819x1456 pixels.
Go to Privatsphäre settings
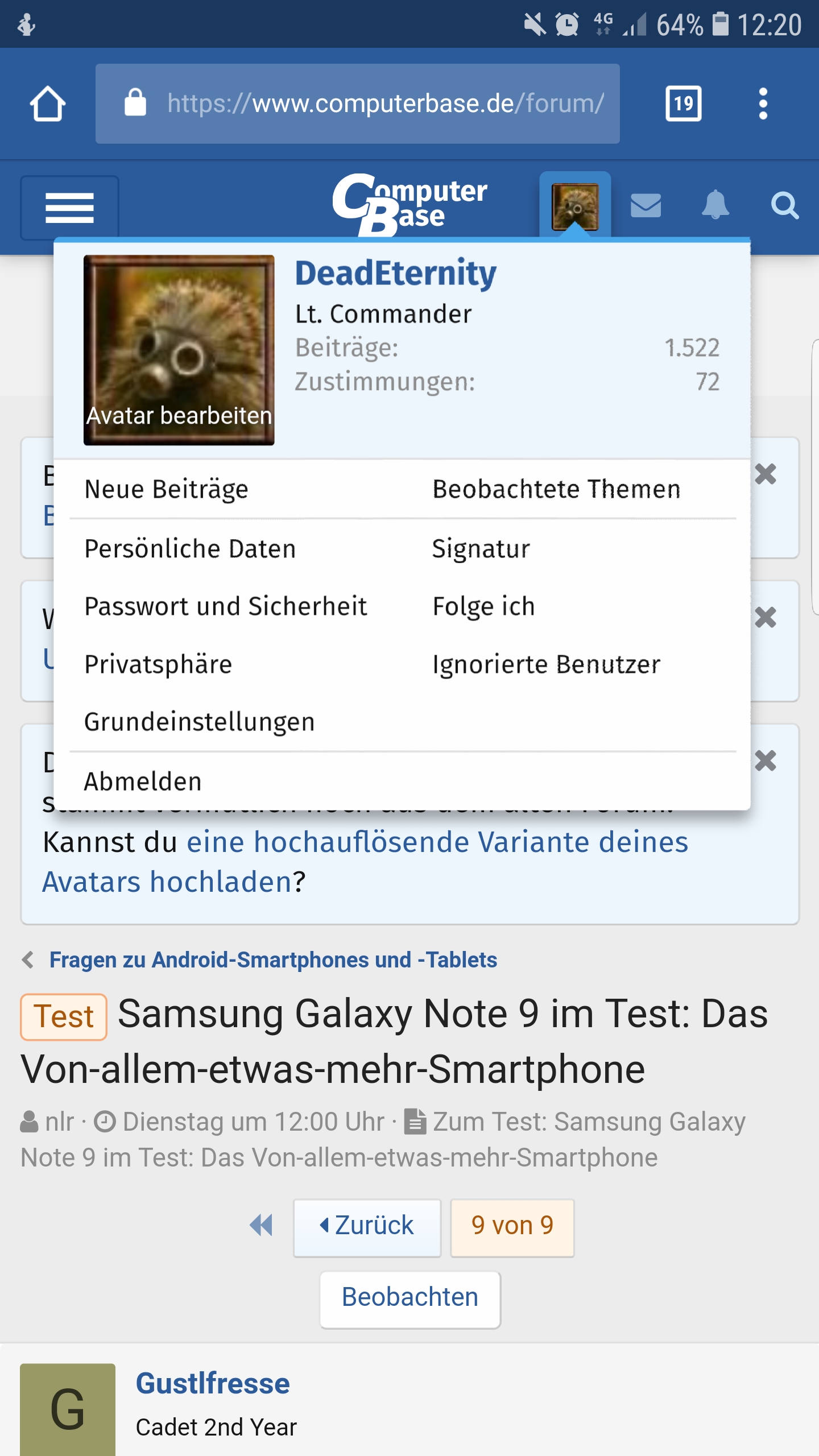tap(158, 664)
